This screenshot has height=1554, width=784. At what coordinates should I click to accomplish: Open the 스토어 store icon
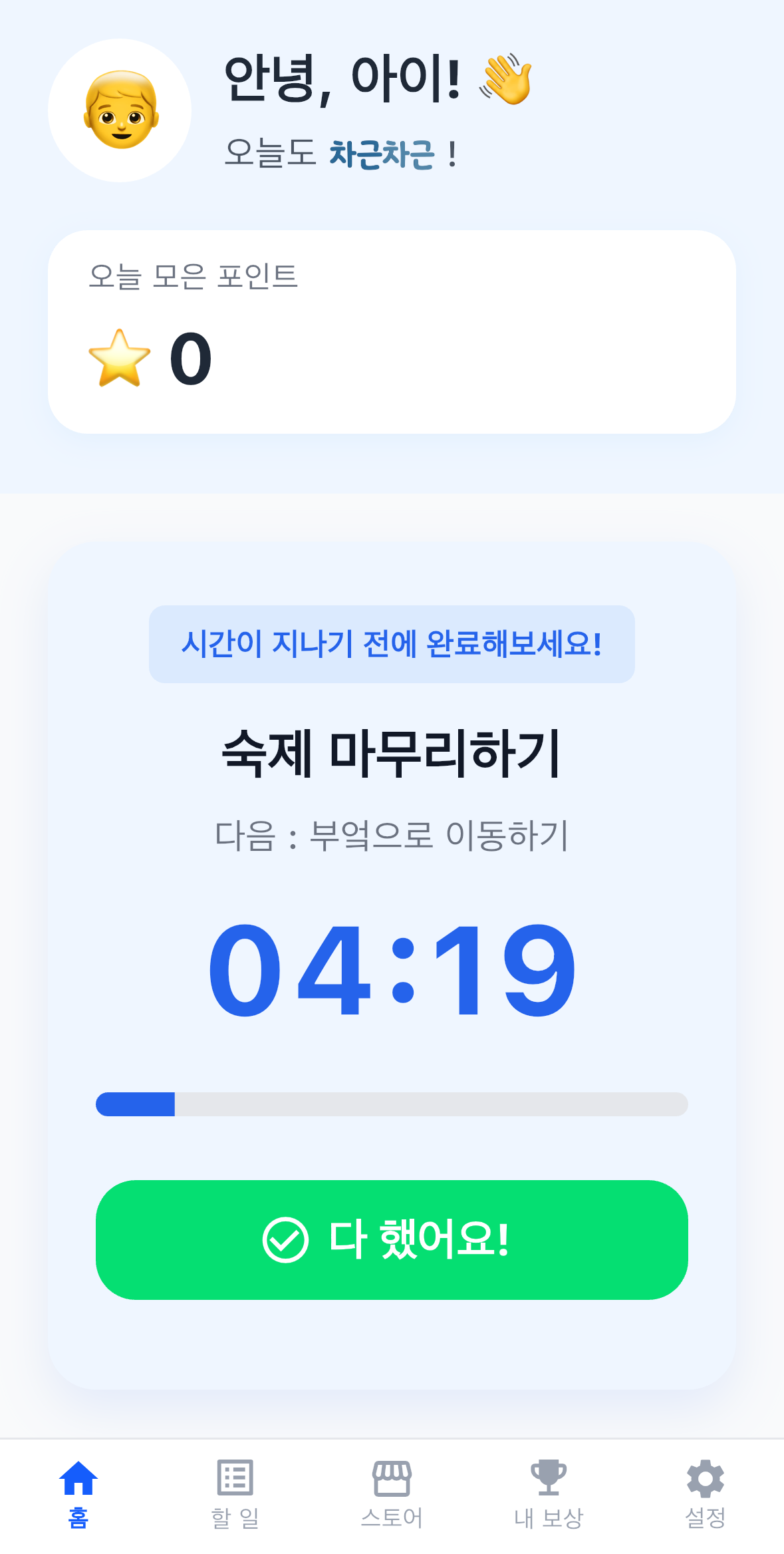pos(392,1479)
